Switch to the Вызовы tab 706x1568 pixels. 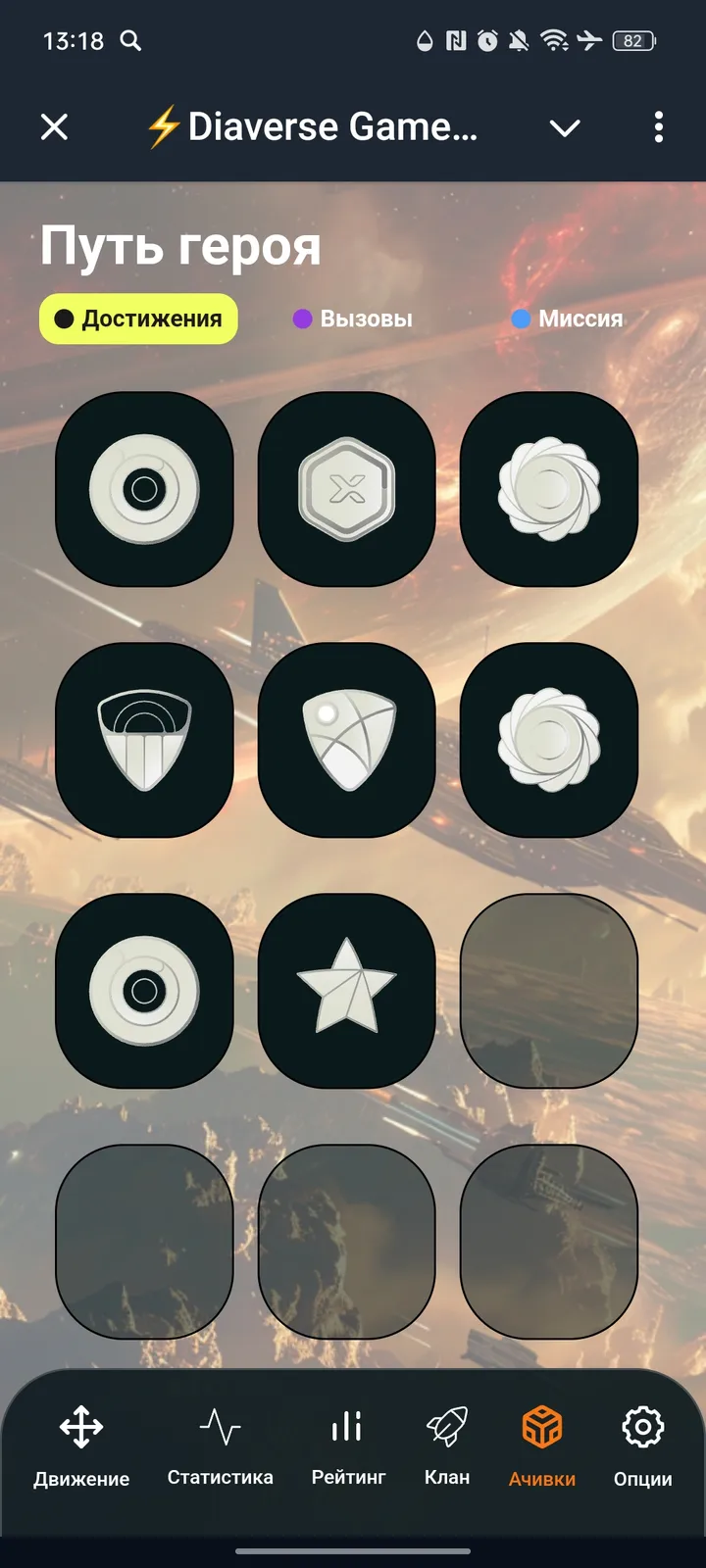[x=354, y=318]
